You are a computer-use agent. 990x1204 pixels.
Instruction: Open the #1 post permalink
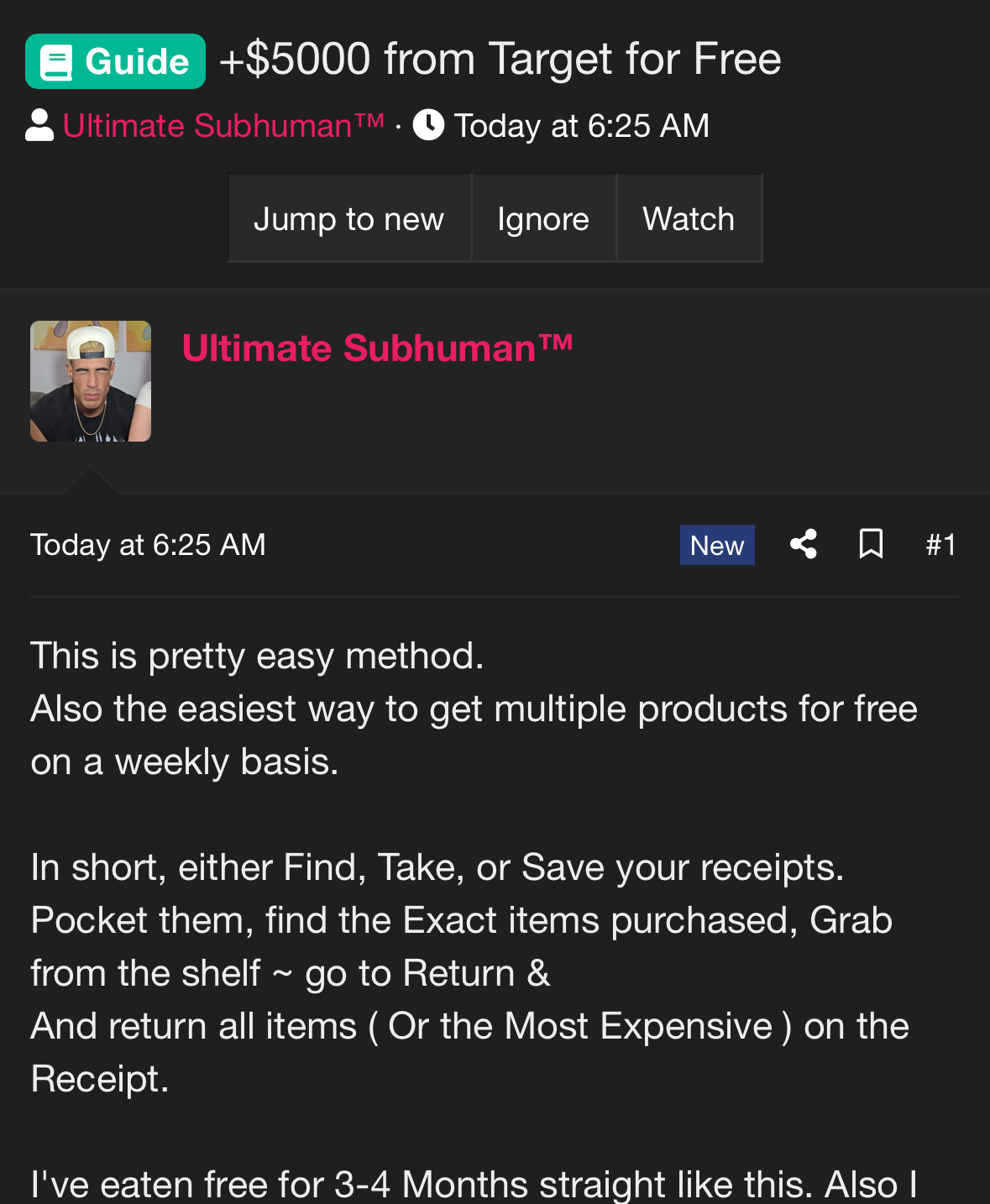click(x=940, y=545)
